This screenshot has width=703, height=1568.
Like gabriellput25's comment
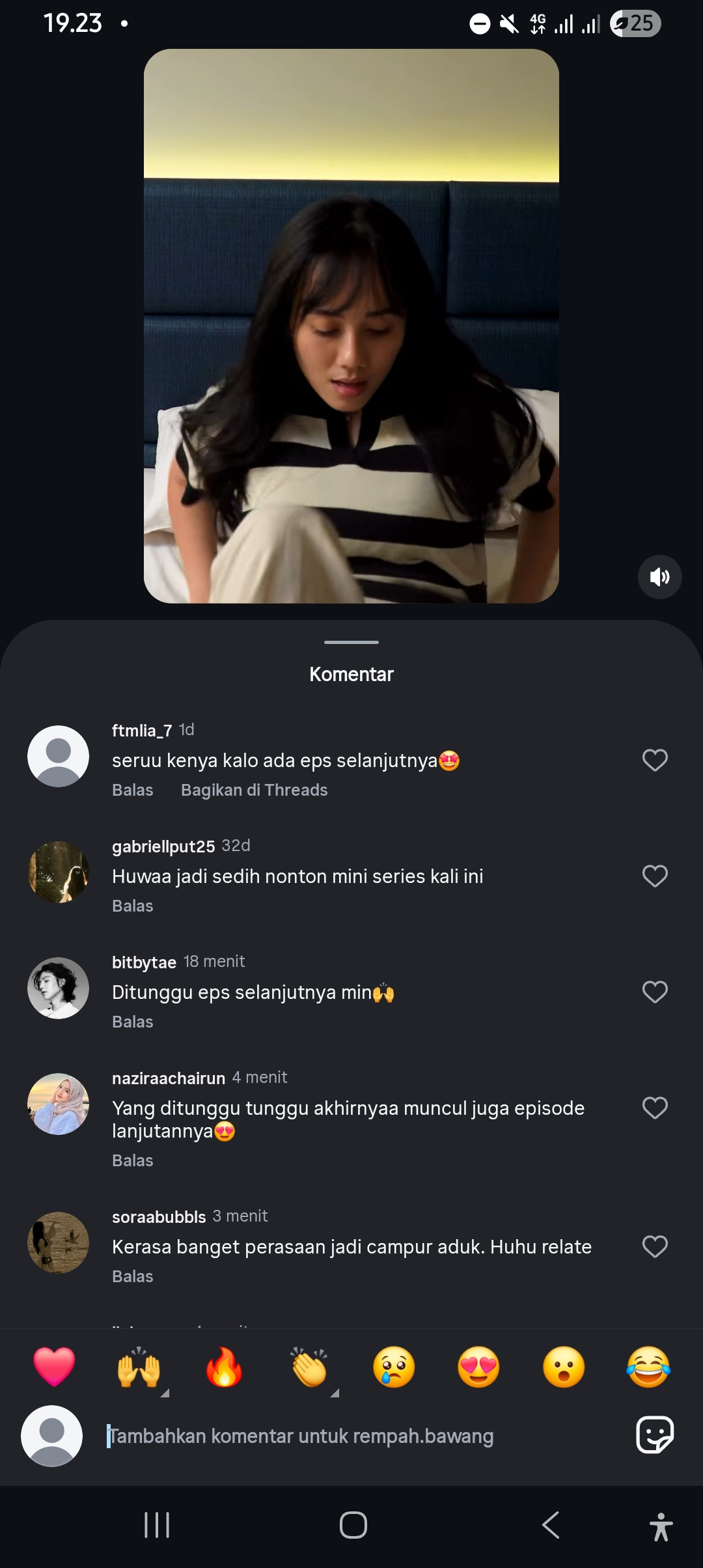[655, 876]
